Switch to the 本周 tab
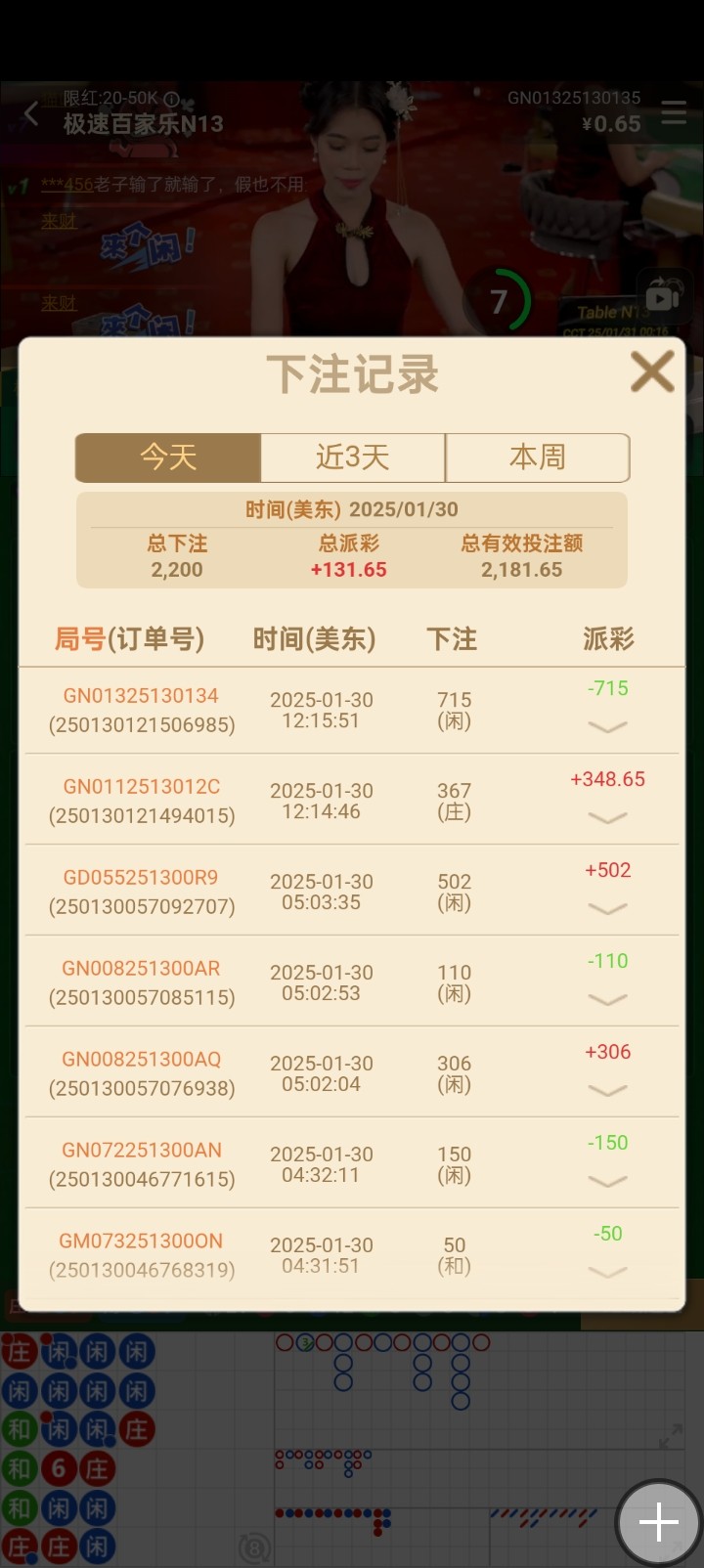Screen dimensions: 704x1568 [537, 457]
